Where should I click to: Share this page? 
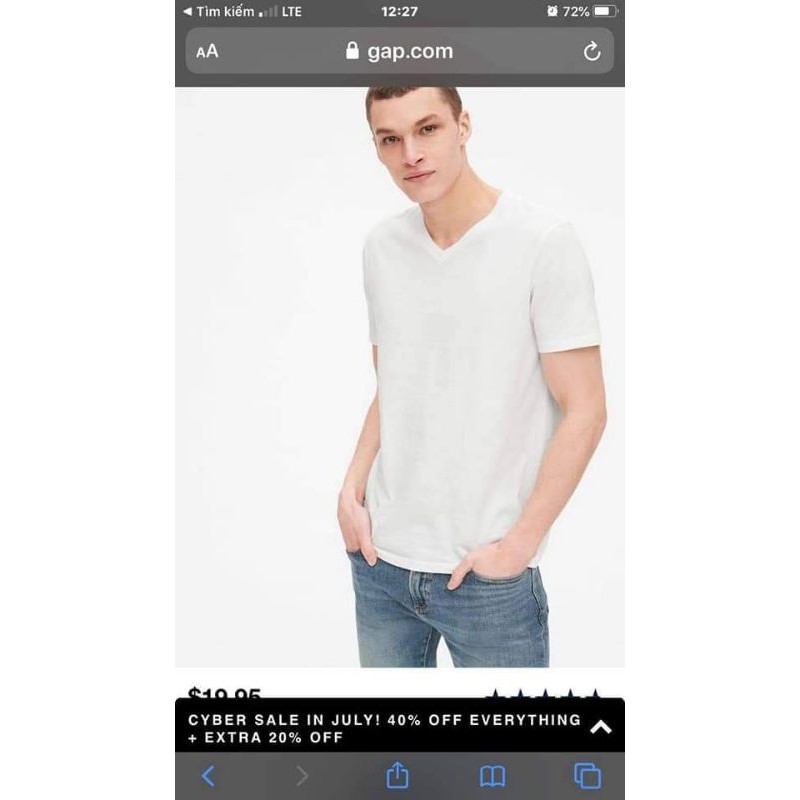coord(398,776)
